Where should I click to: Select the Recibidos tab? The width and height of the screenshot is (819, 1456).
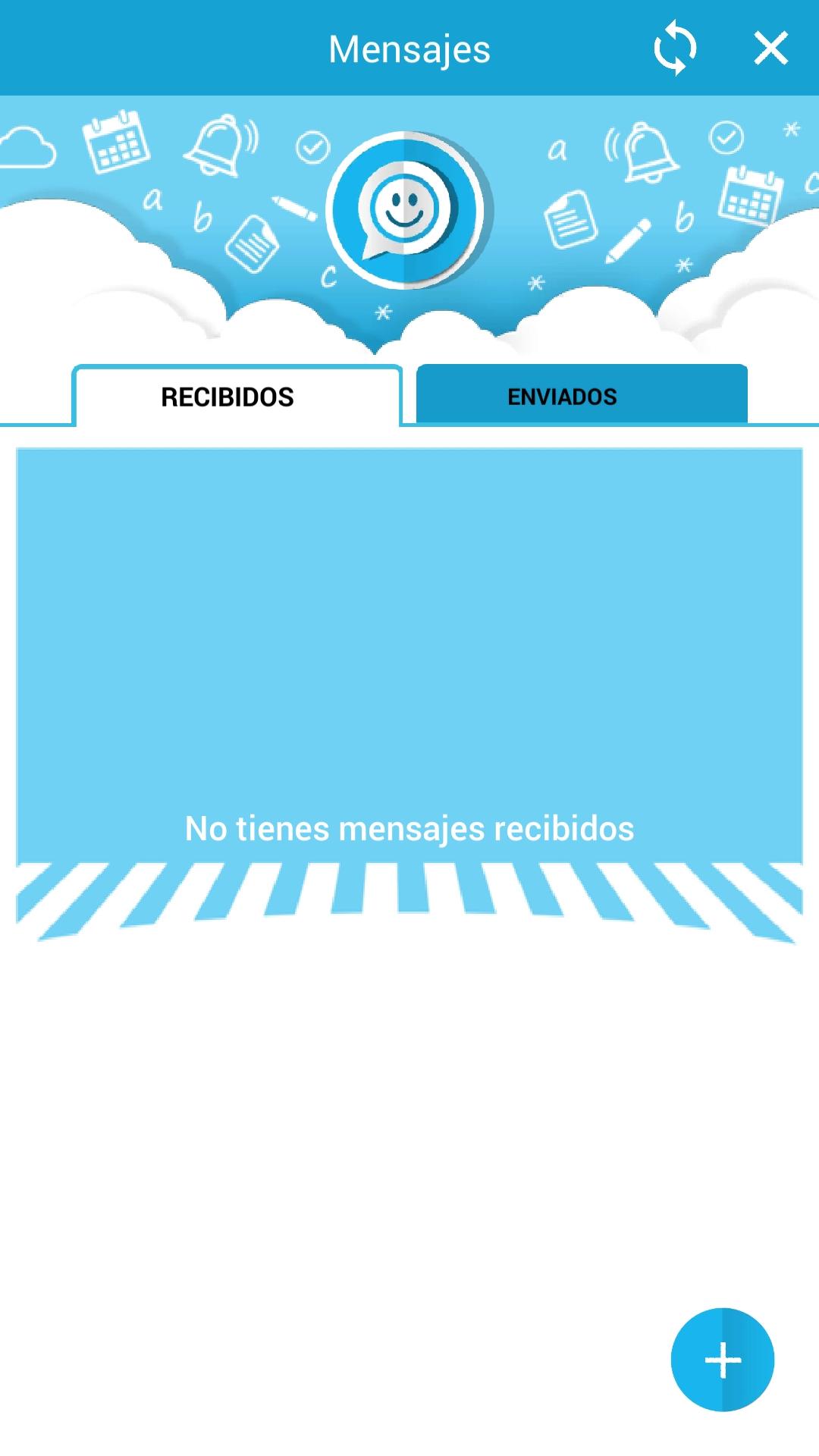point(237,396)
